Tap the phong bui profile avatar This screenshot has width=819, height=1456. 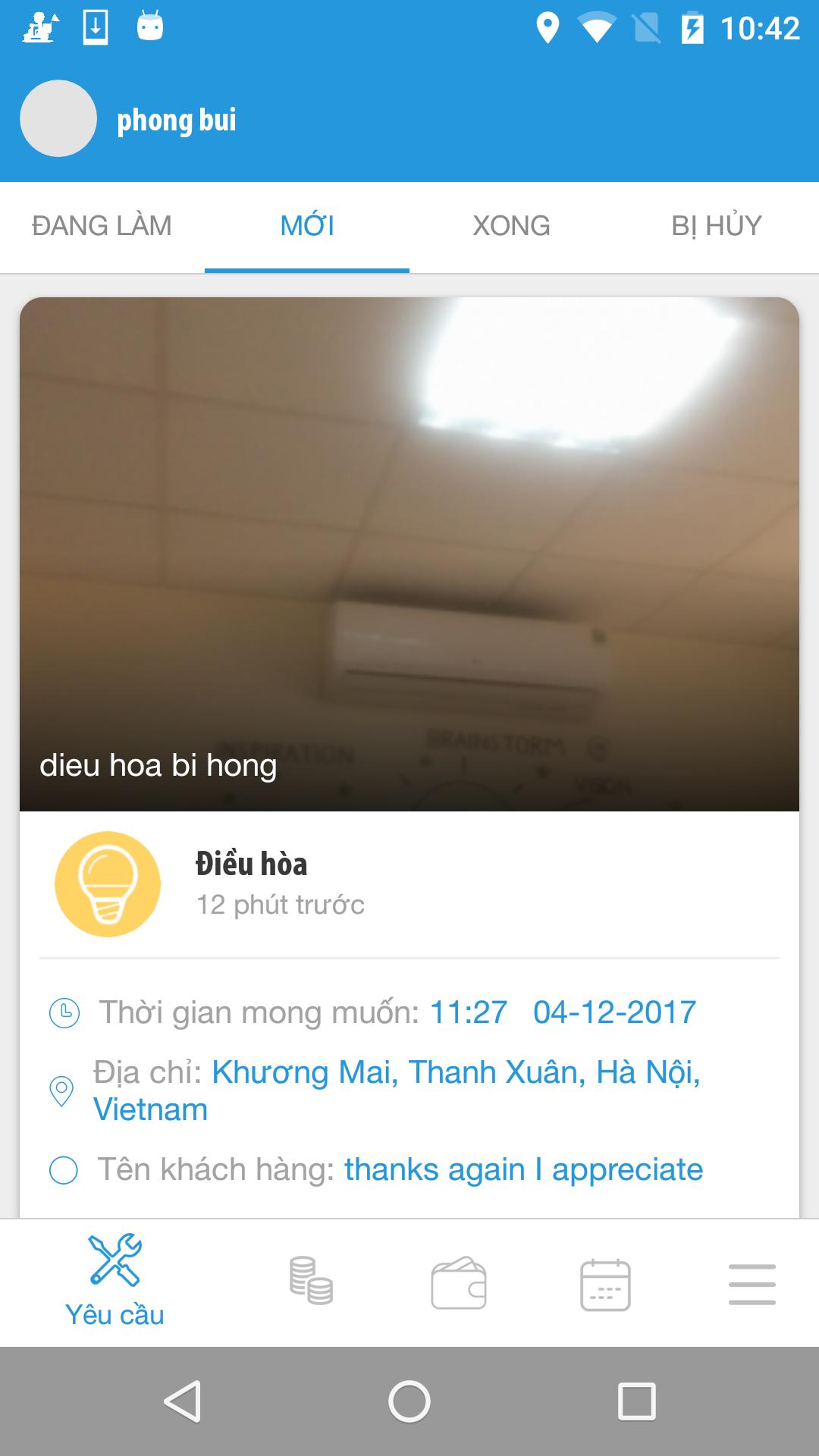pos(58,118)
